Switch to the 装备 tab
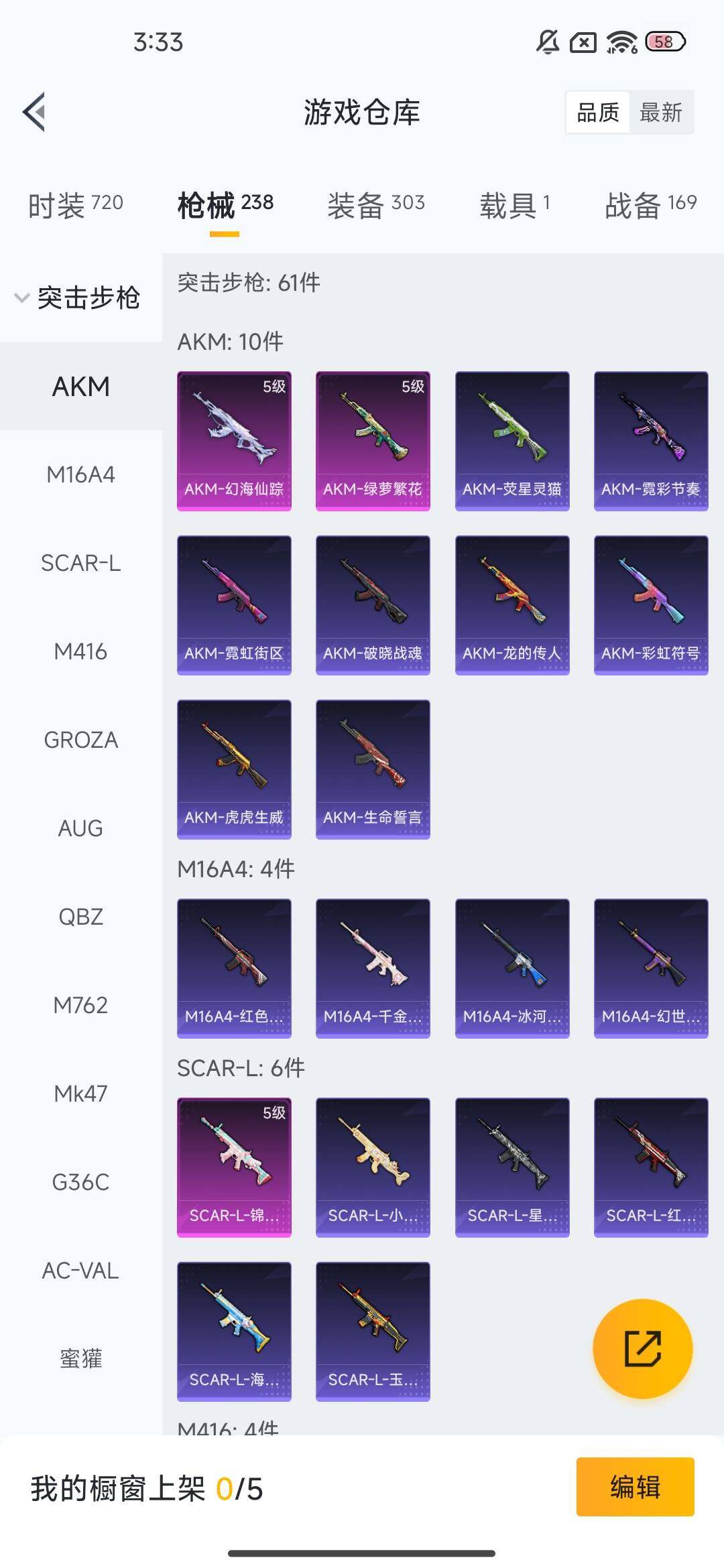This screenshot has height=1568, width=724. coord(375,204)
